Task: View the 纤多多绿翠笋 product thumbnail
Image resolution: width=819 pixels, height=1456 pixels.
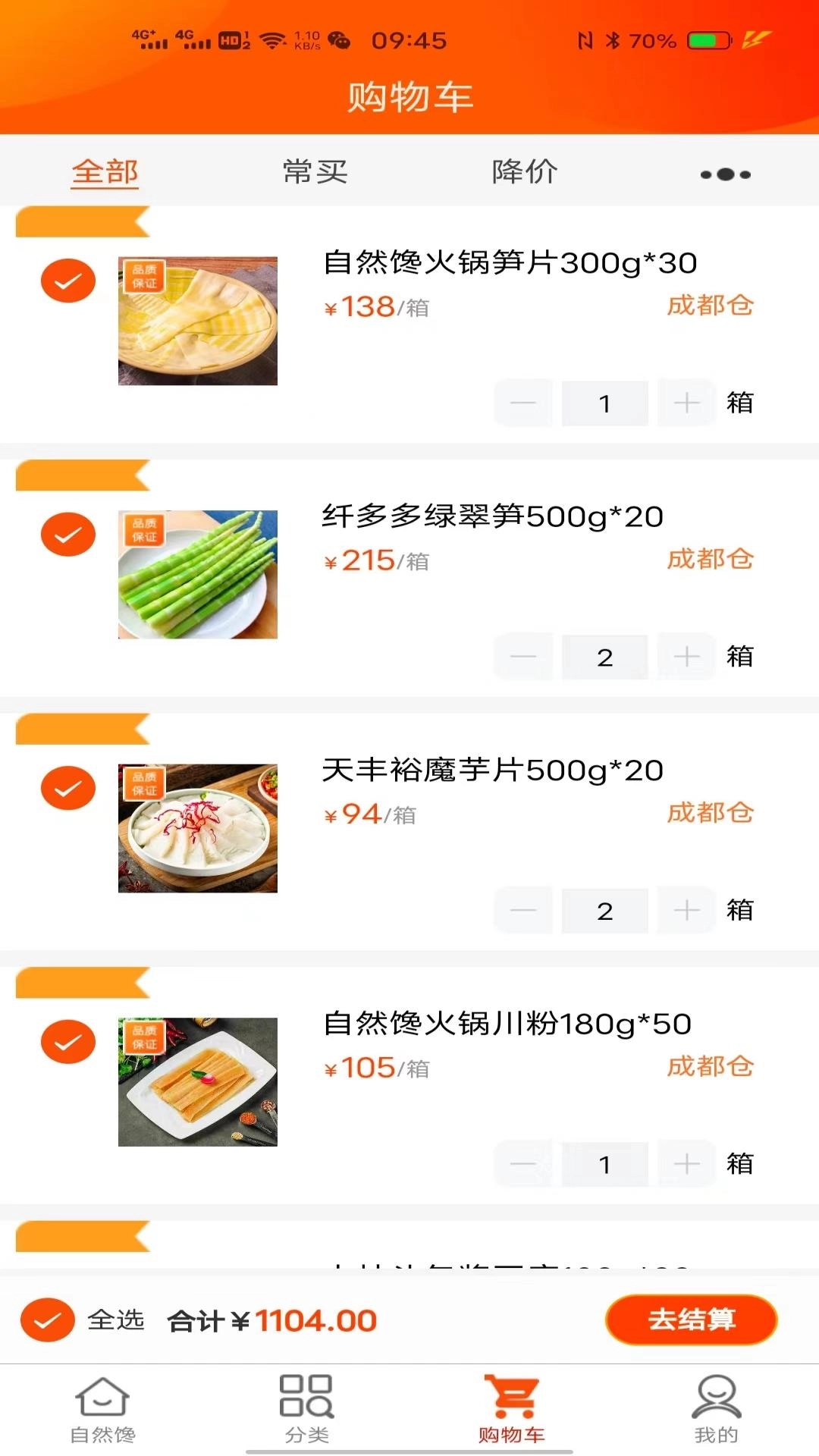Action: pos(198,574)
